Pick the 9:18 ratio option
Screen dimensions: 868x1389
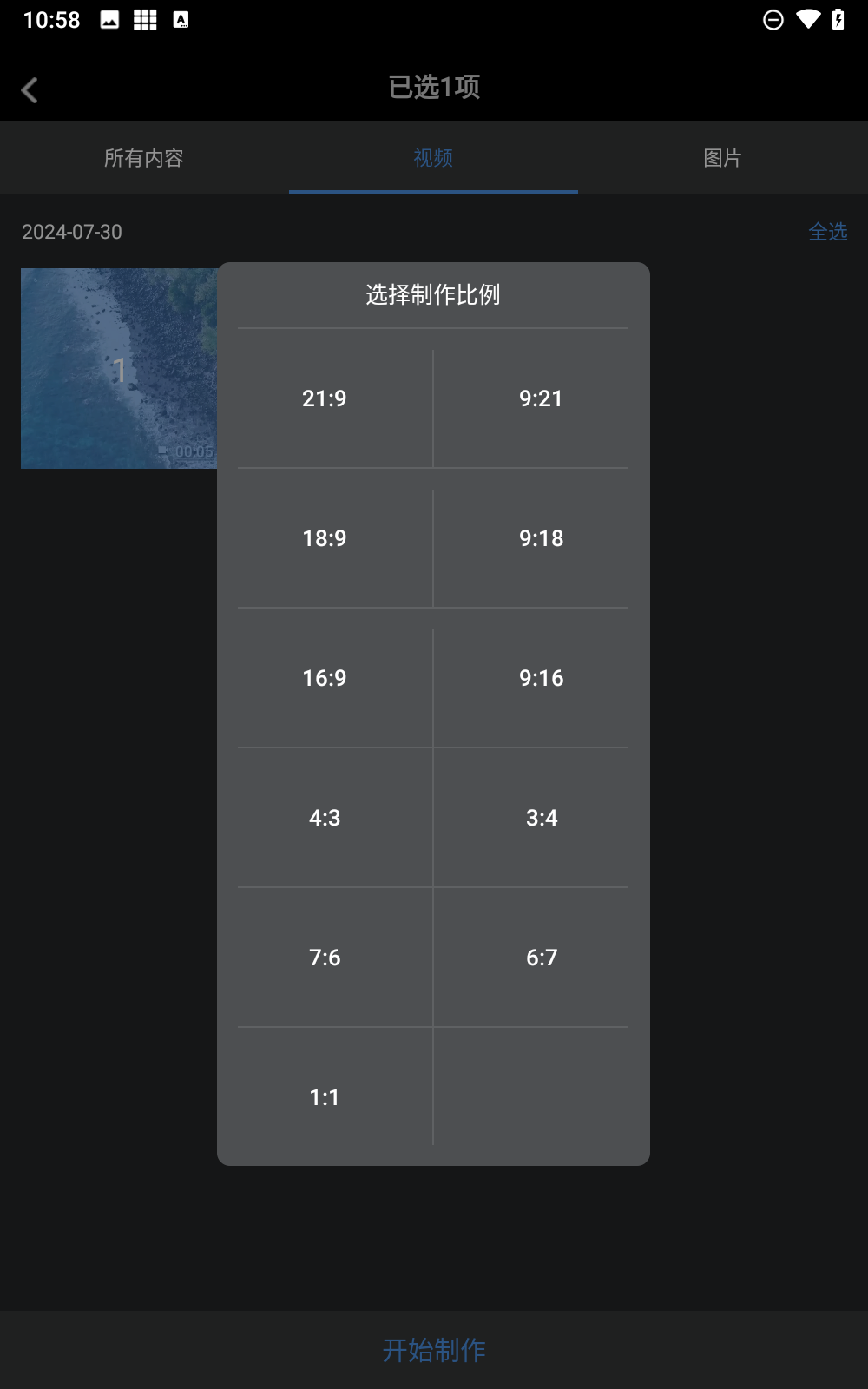pos(541,538)
